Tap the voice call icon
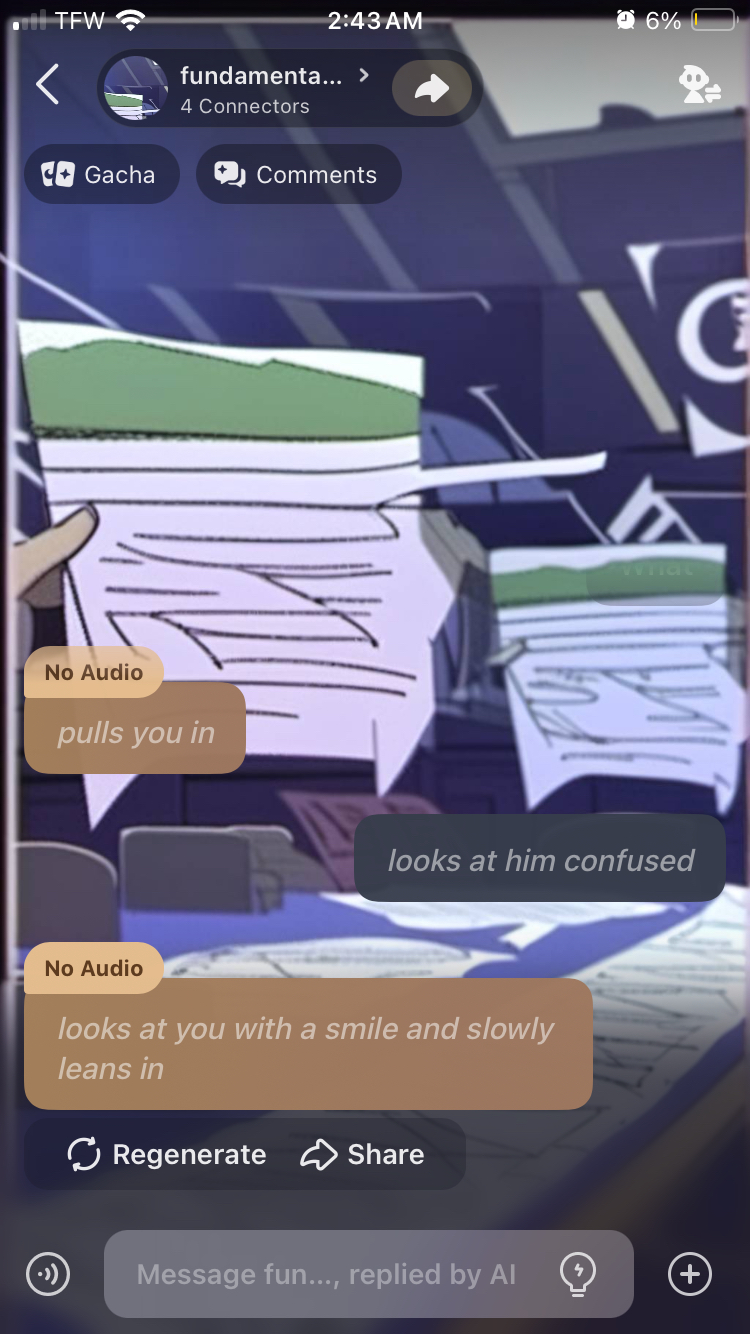Viewport: 750px width, 1334px height. click(x=48, y=1274)
